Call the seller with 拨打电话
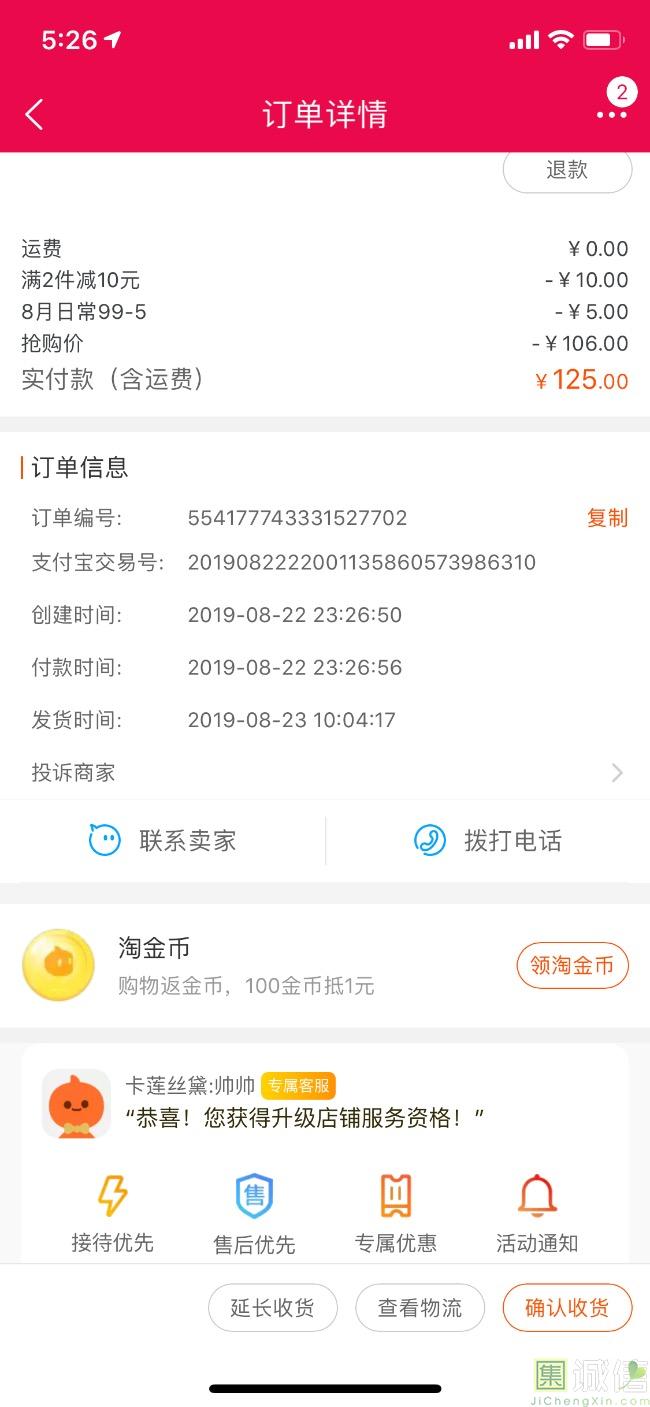This screenshot has width=650, height=1407. [488, 841]
